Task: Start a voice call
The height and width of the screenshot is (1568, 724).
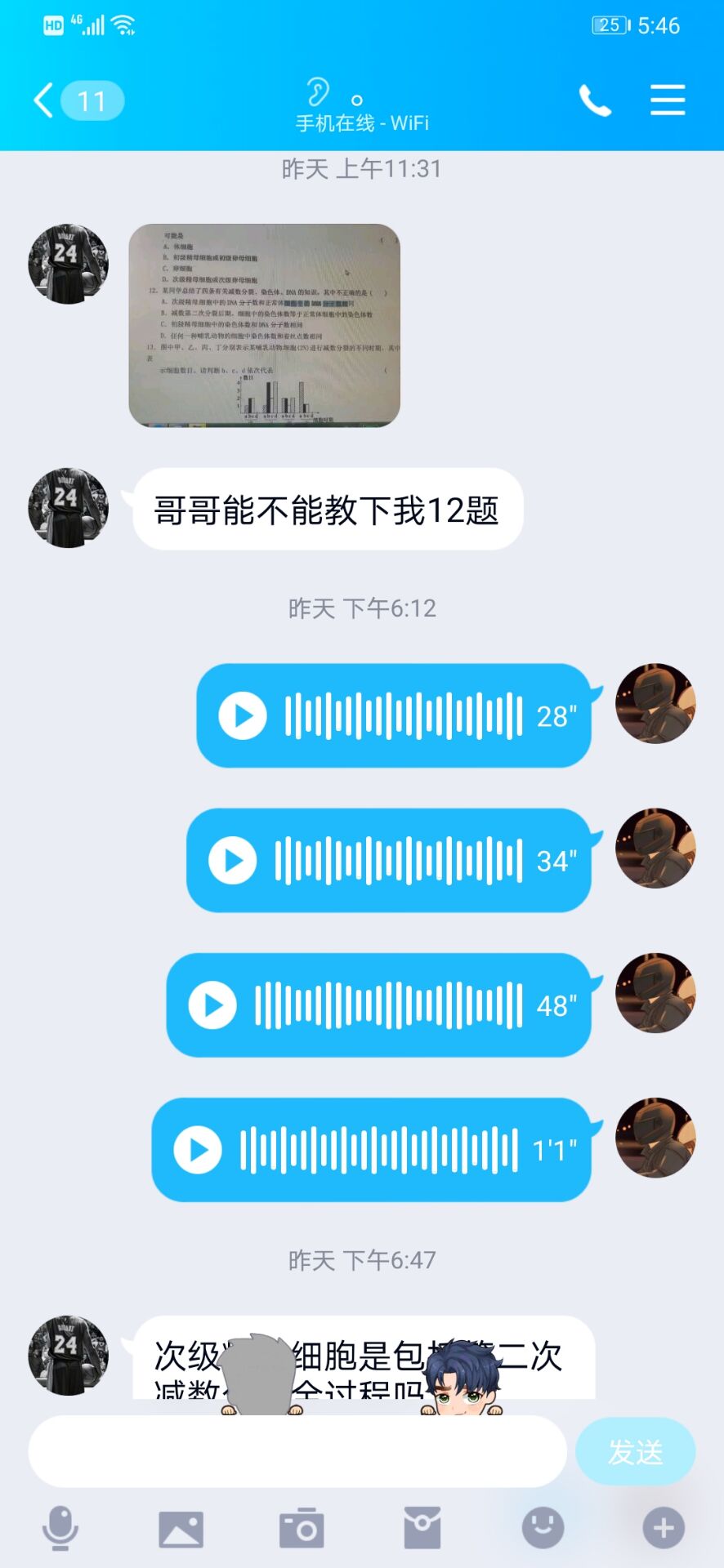Action: pyautogui.click(x=595, y=100)
